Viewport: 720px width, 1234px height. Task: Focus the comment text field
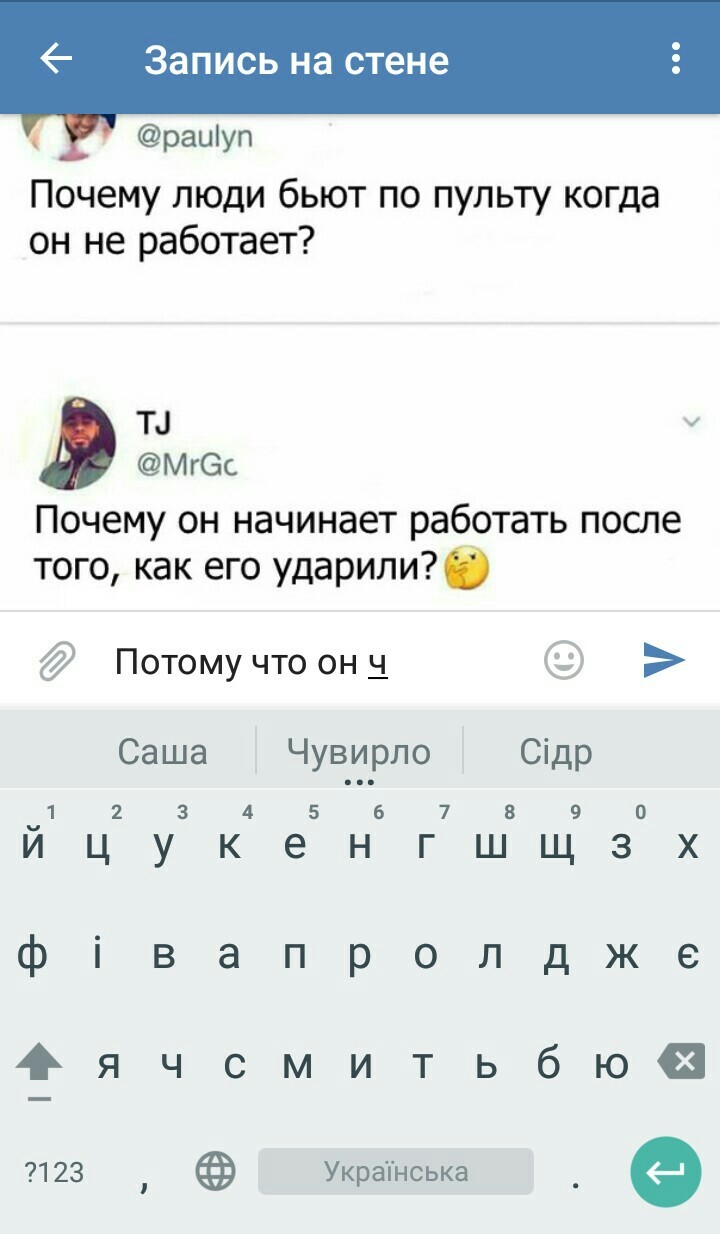coord(320,662)
